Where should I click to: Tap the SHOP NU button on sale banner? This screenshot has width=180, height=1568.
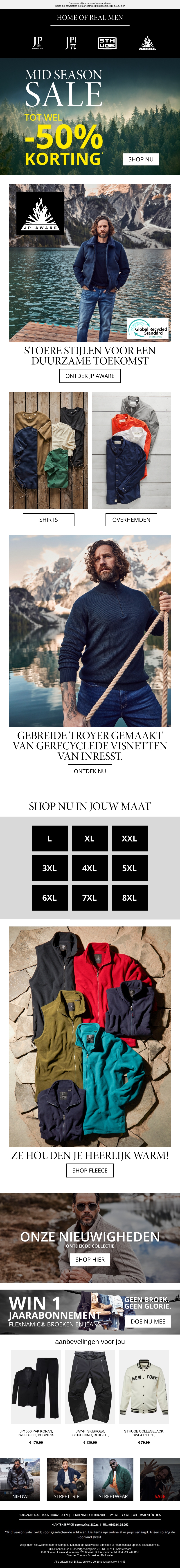click(141, 160)
